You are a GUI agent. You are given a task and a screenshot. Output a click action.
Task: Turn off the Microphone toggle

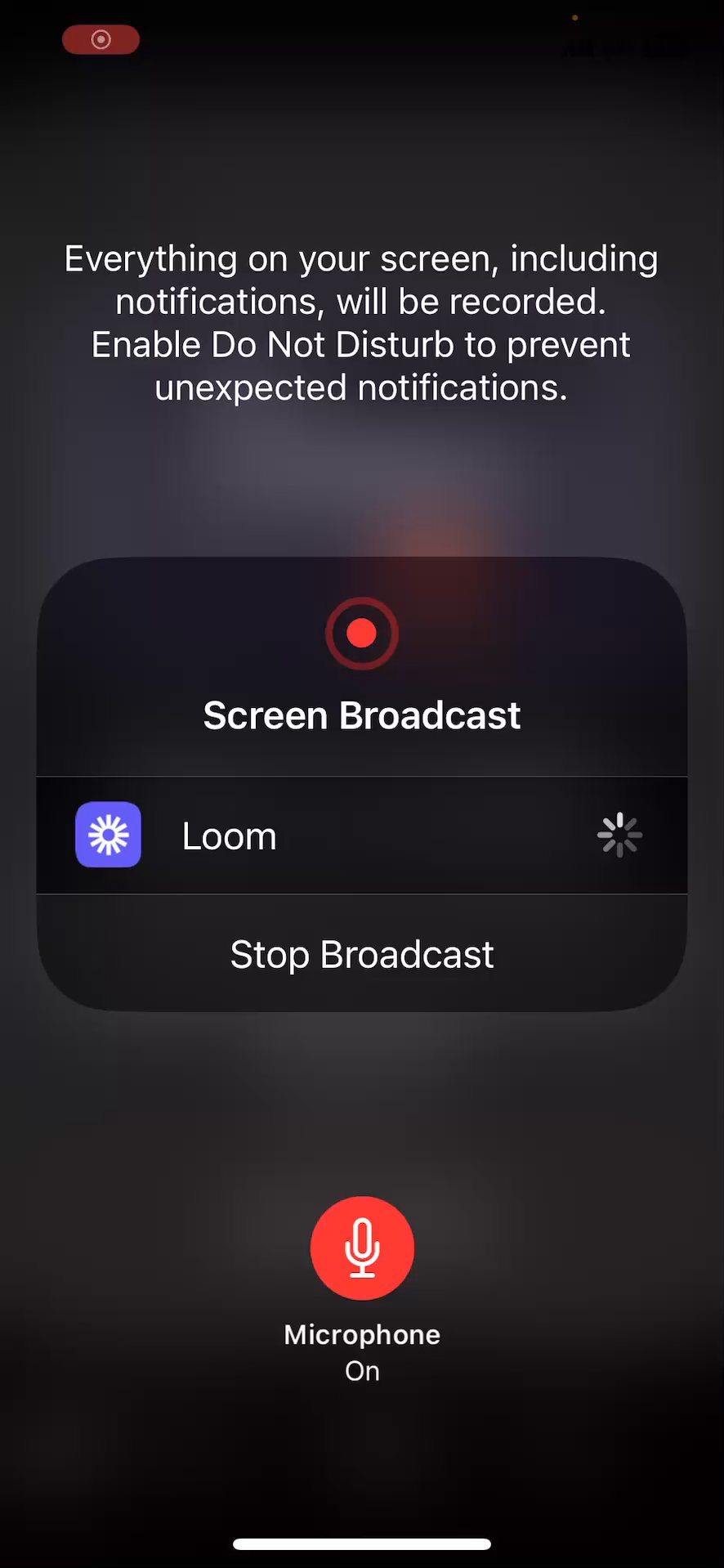(362, 1248)
